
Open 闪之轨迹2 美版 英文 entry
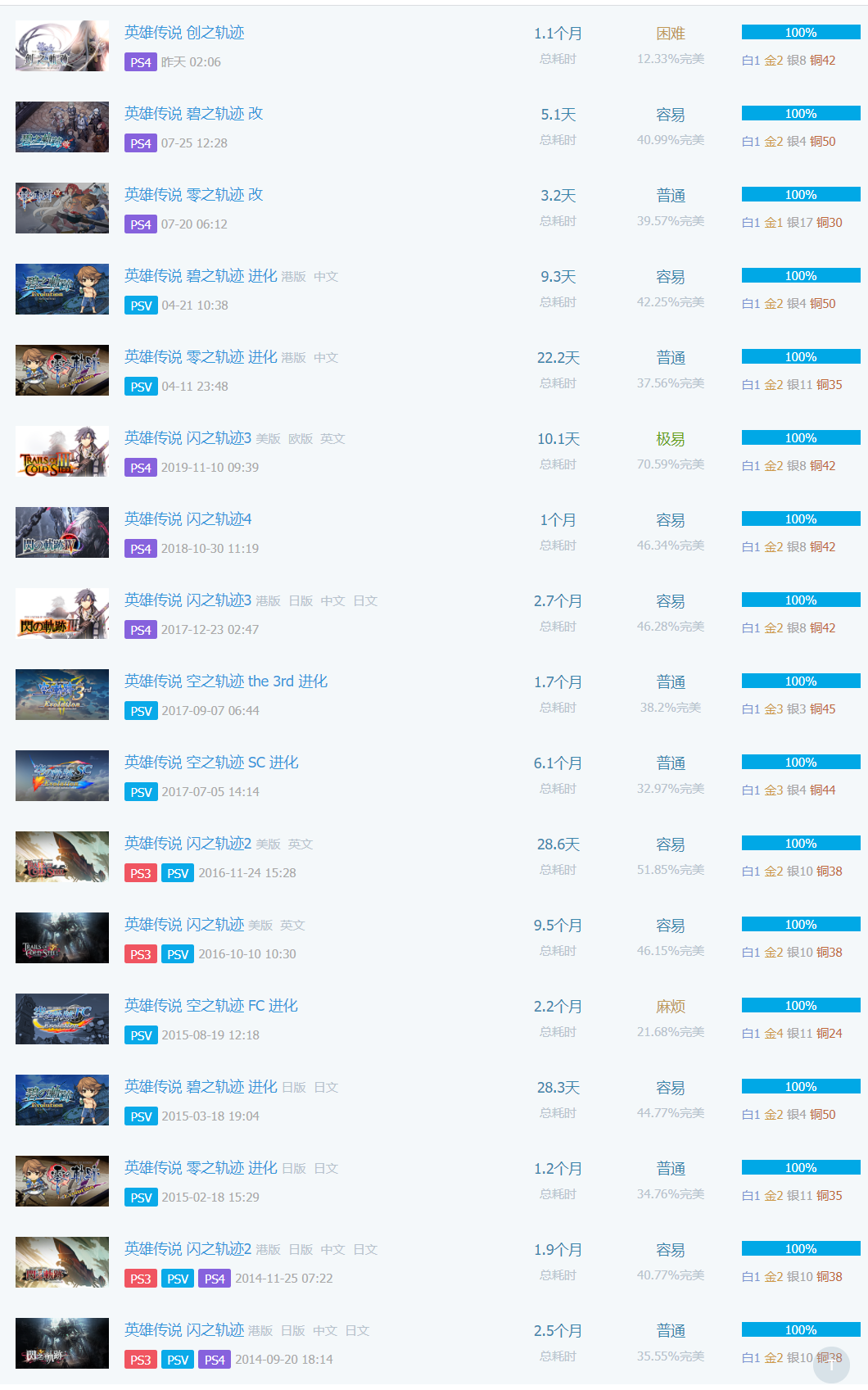click(x=188, y=844)
